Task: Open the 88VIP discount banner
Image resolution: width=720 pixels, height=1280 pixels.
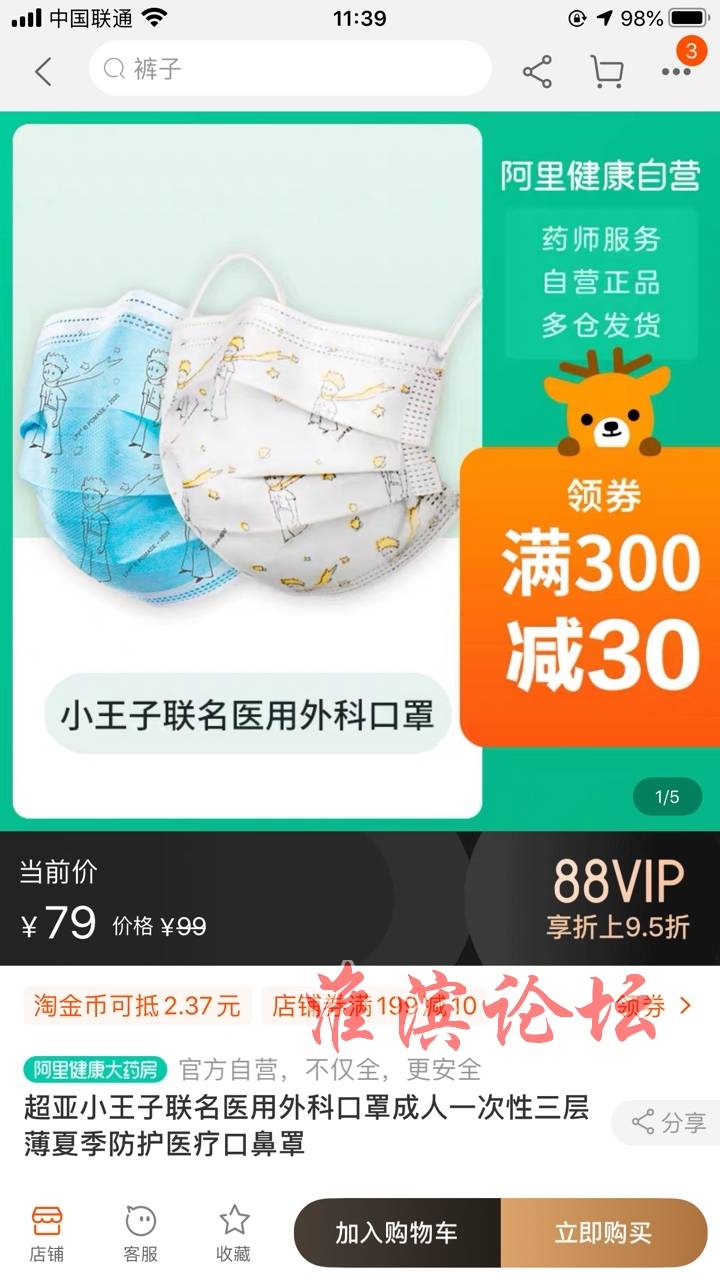Action: [617, 898]
